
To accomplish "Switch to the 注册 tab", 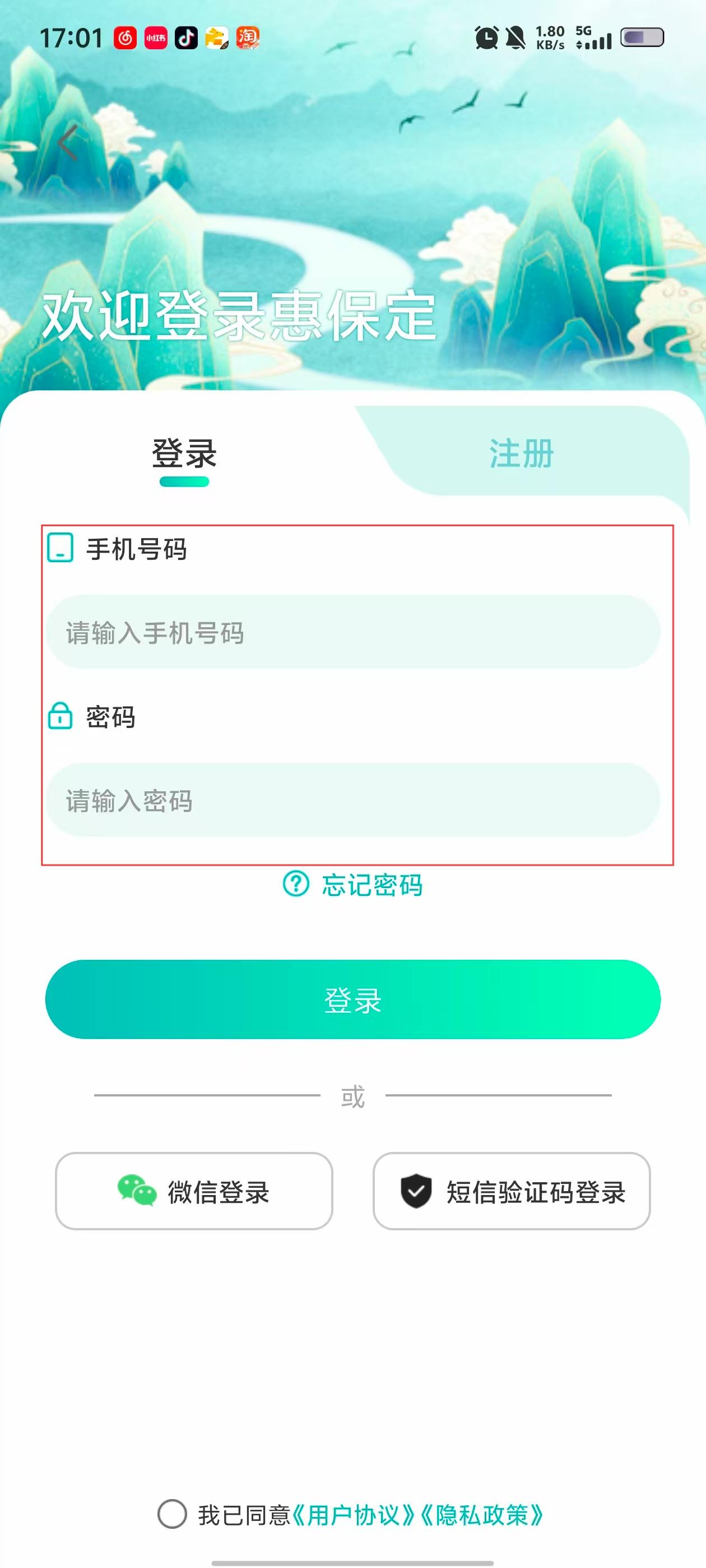I will [522, 454].
